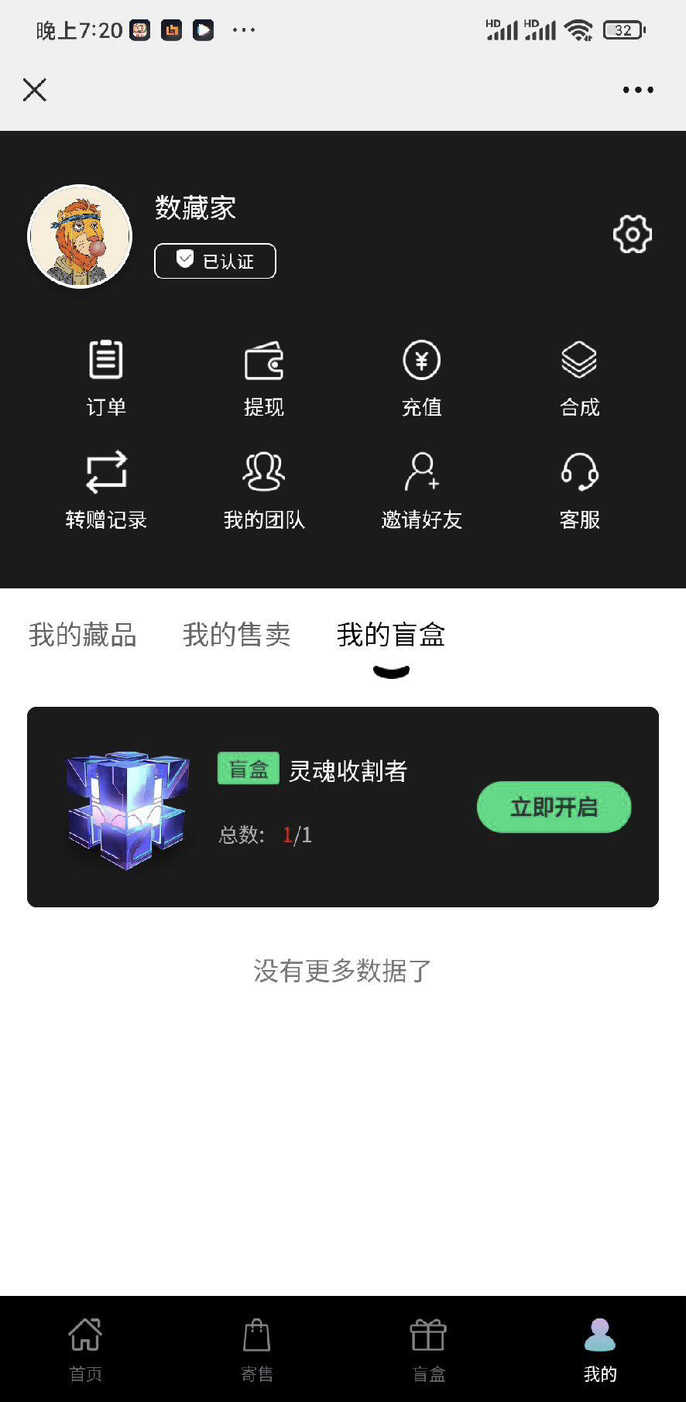Tap 邀请好友 invite friends
The width and height of the screenshot is (686, 1402).
(422, 491)
